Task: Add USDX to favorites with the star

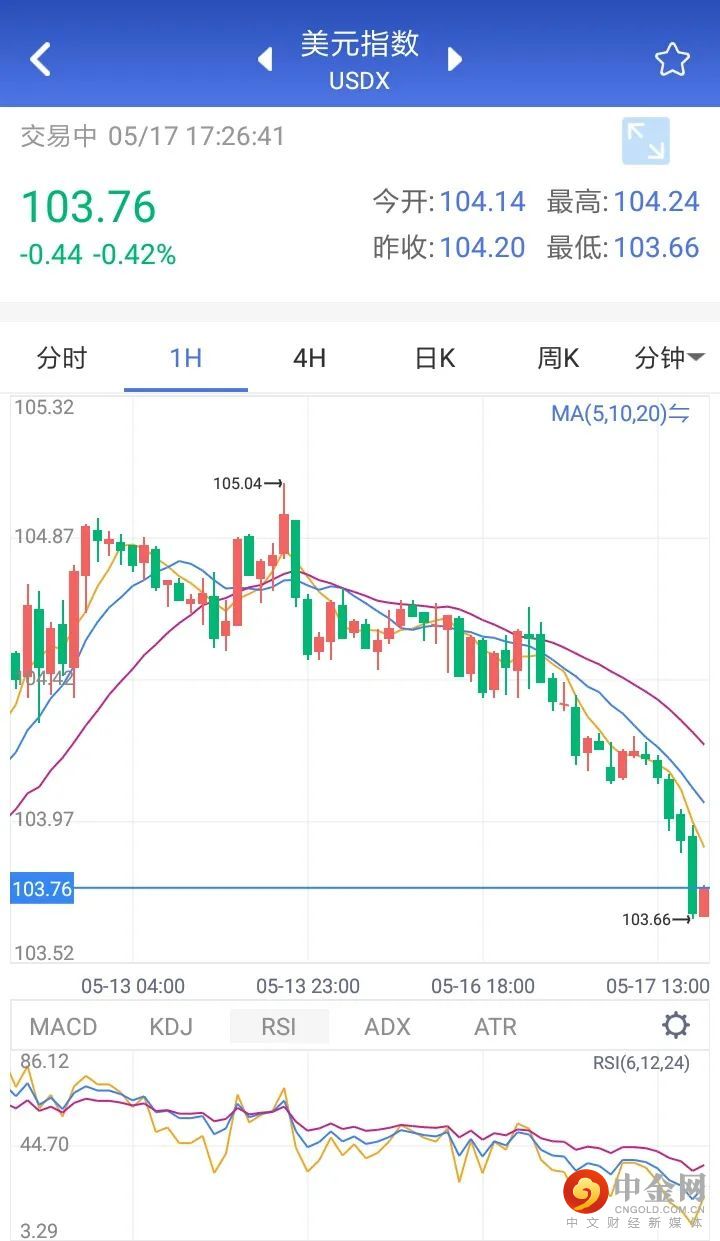Action: (672, 60)
